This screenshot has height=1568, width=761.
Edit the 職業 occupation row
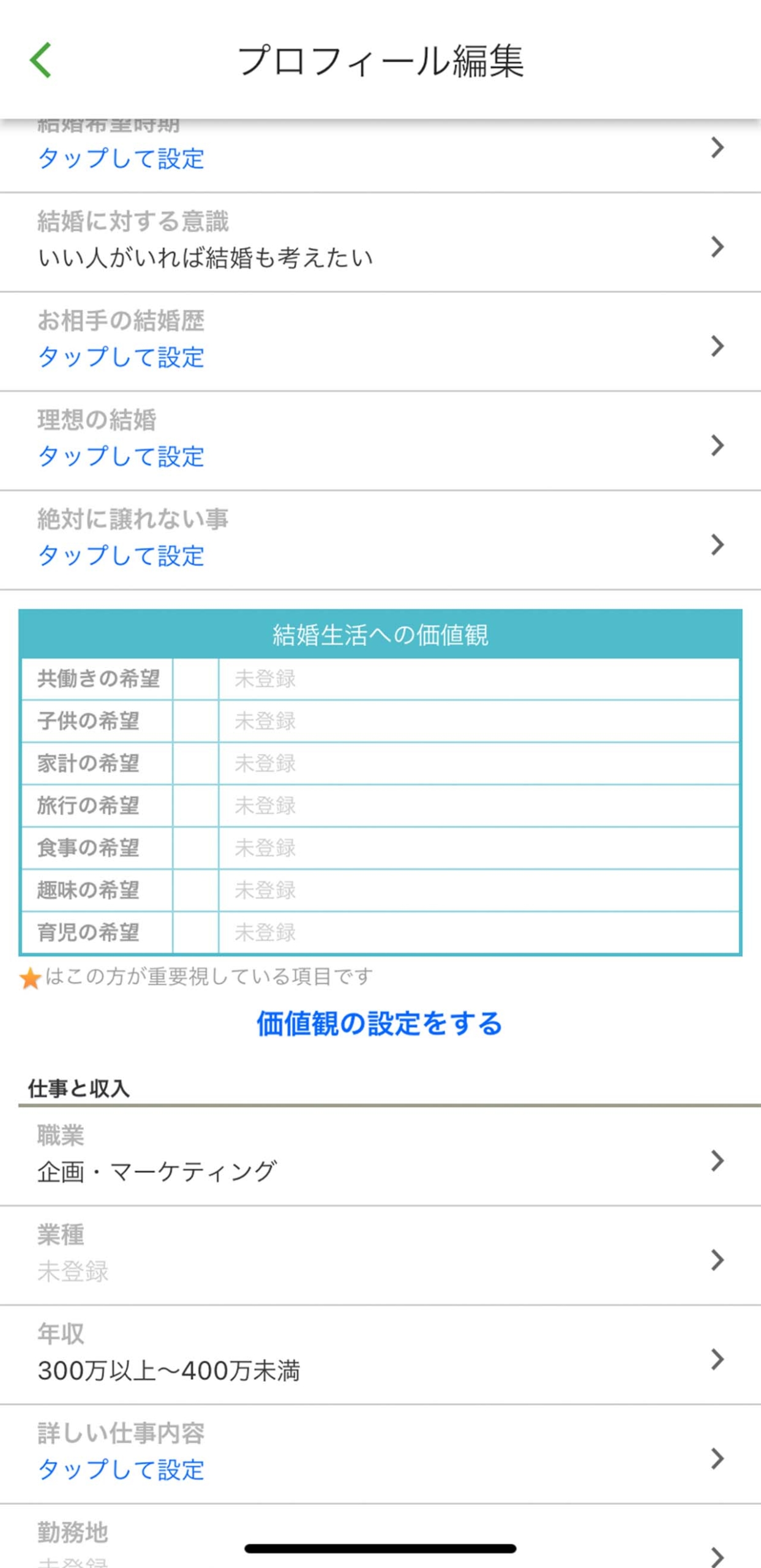[380, 1156]
